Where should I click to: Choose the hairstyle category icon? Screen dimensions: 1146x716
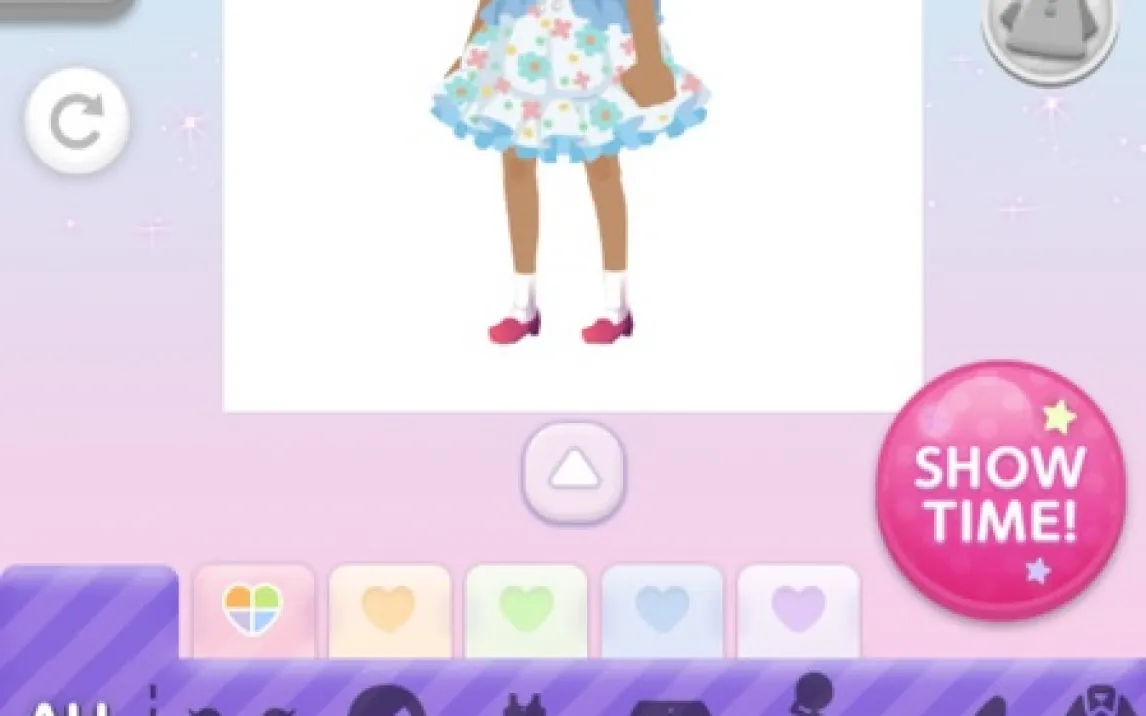pyautogui.click(x=386, y=703)
